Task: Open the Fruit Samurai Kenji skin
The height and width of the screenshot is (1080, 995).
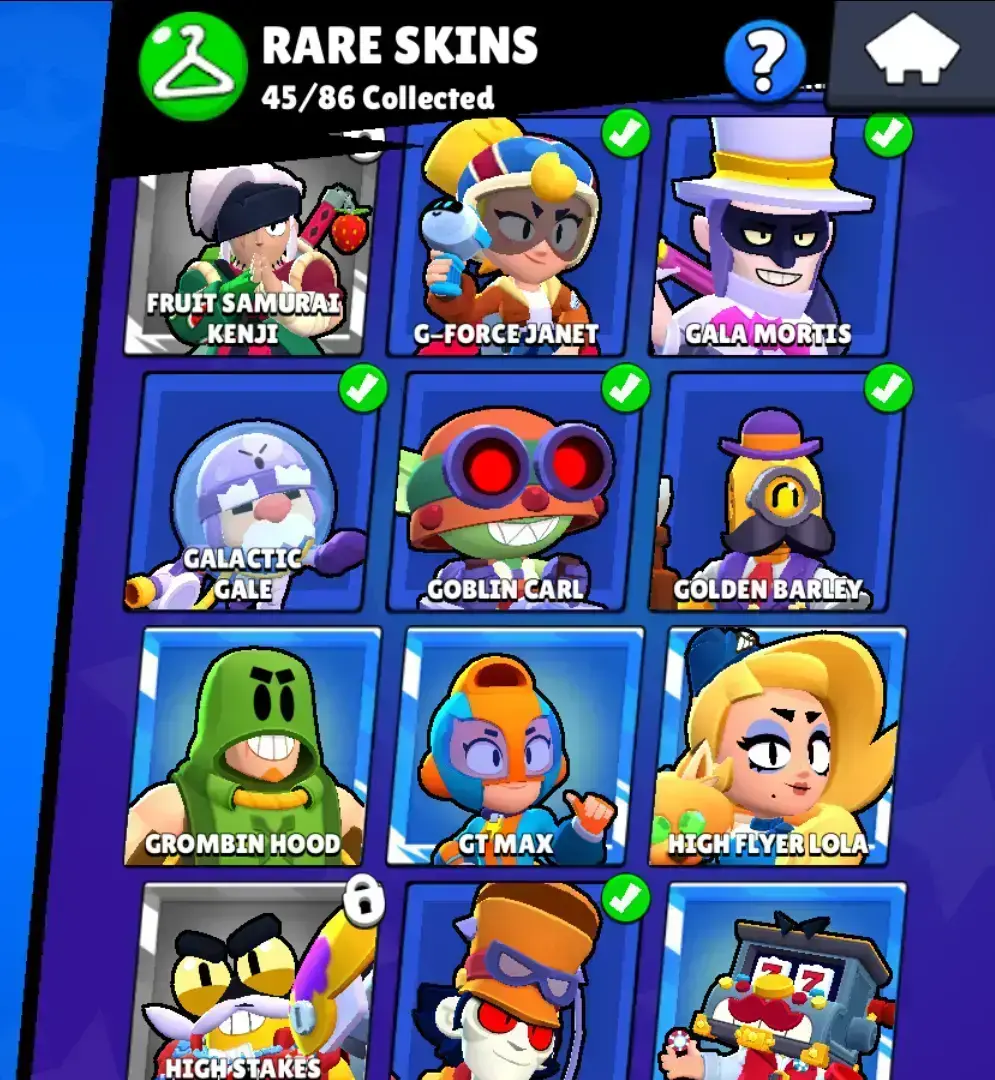Action: [x=250, y=260]
